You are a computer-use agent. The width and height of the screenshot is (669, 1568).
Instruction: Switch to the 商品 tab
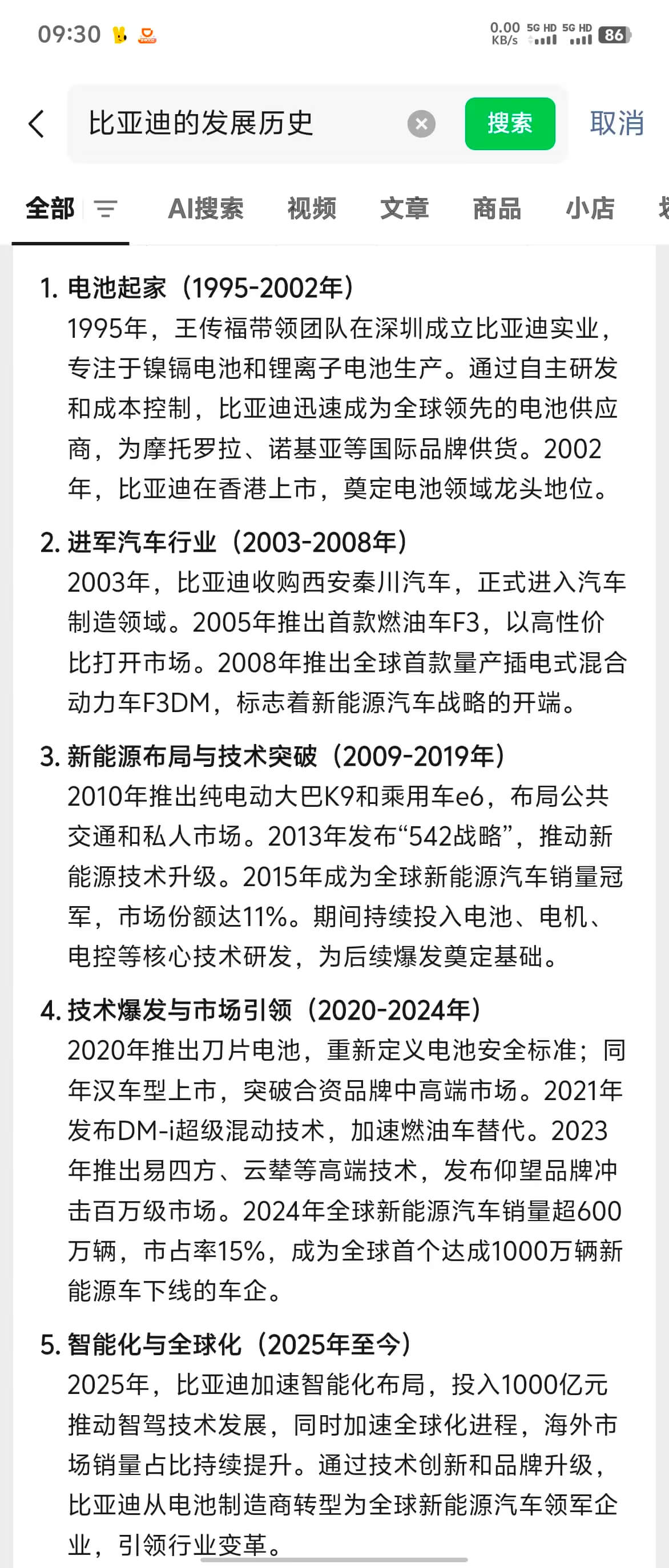(497, 209)
